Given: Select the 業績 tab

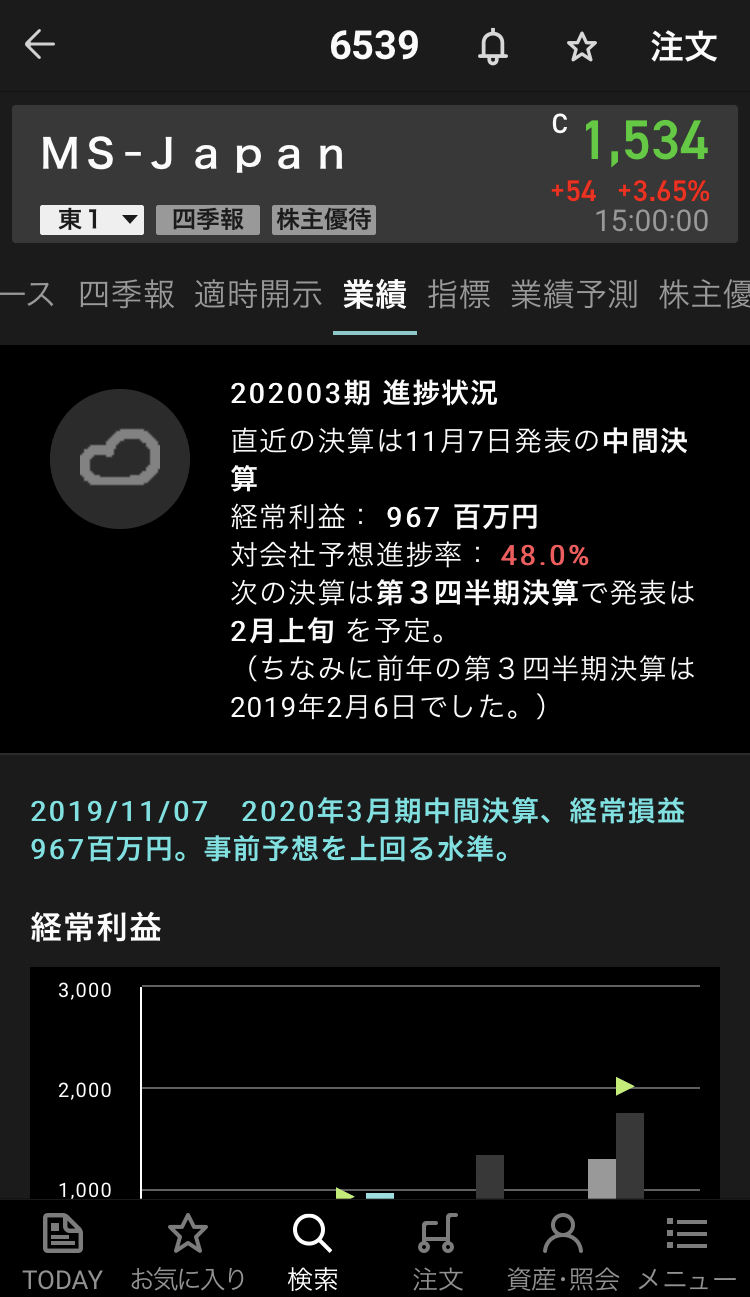Looking at the screenshot, I should coord(375,294).
